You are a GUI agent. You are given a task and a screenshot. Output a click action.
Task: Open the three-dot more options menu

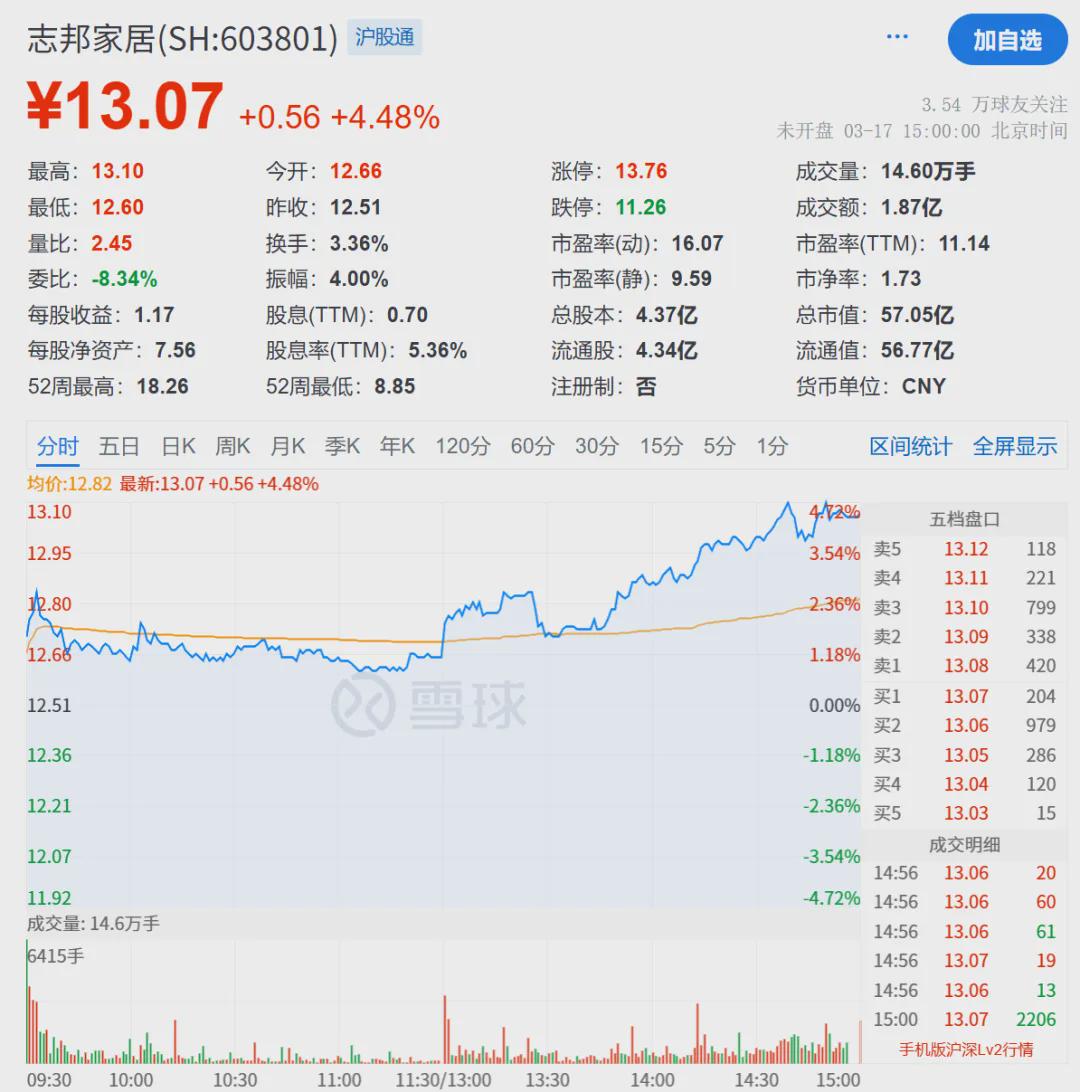[897, 37]
